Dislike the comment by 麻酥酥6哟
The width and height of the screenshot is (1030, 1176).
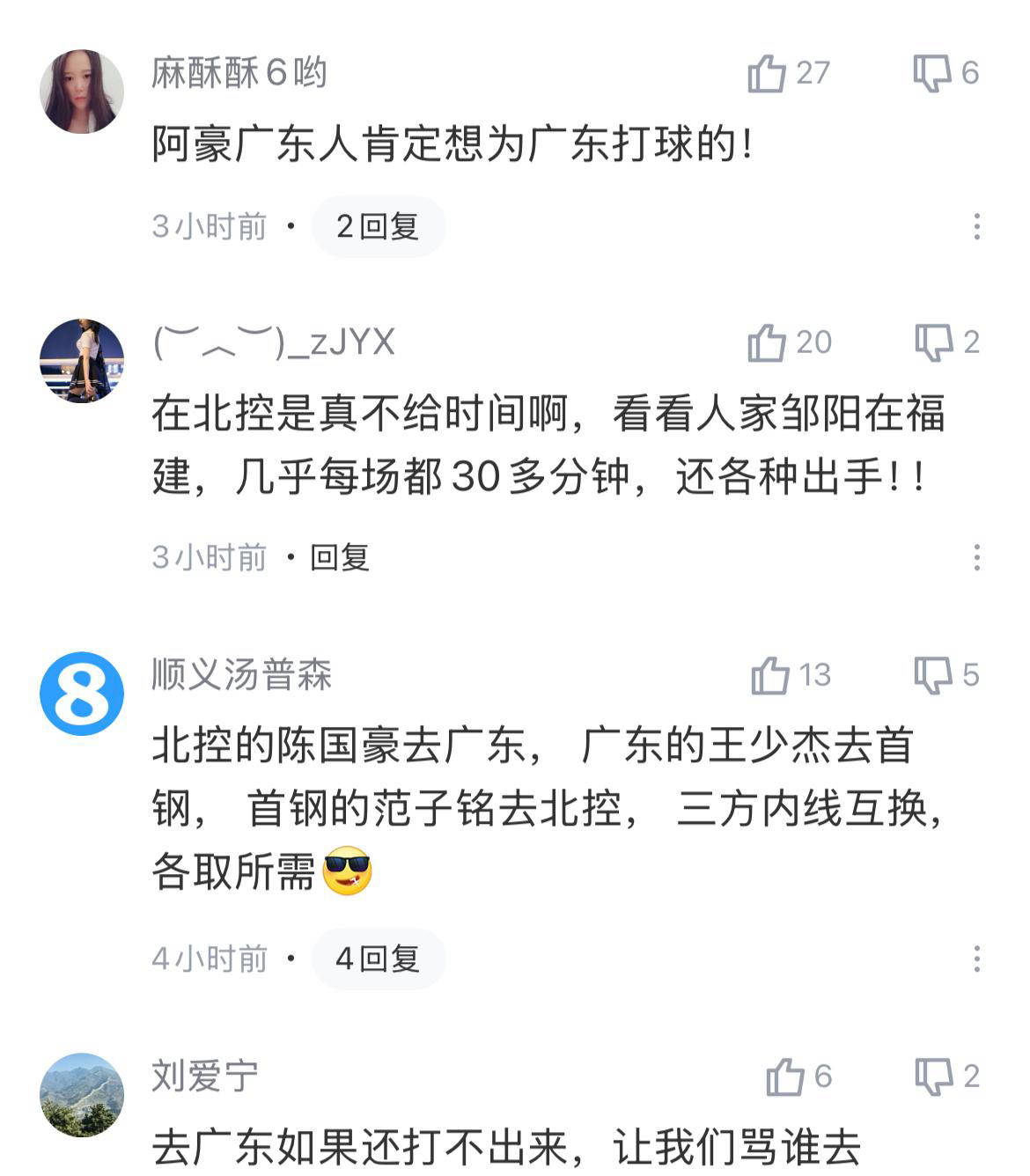tap(932, 73)
